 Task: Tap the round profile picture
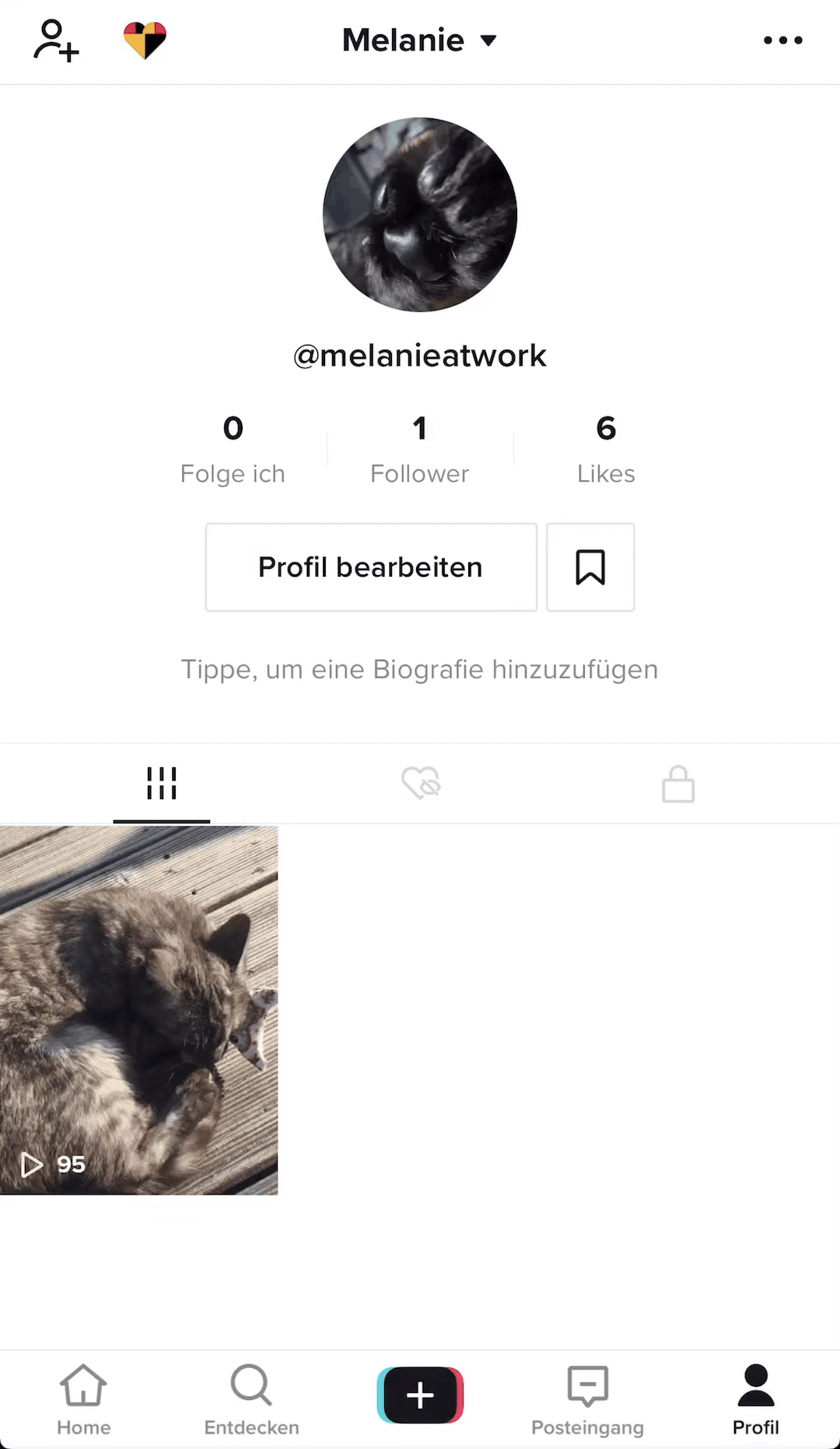pos(420,215)
